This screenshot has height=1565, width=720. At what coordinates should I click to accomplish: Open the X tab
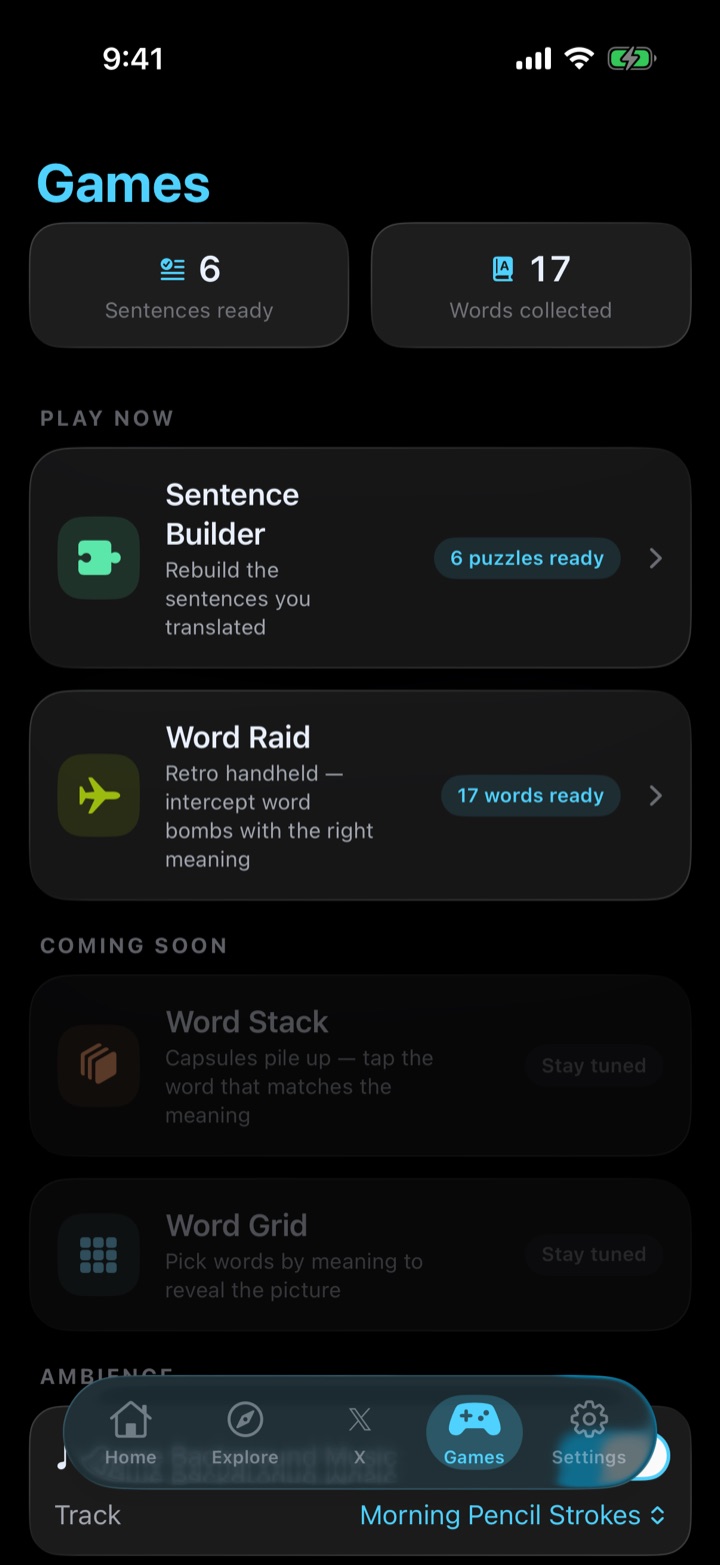pyautogui.click(x=360, y=1433)
